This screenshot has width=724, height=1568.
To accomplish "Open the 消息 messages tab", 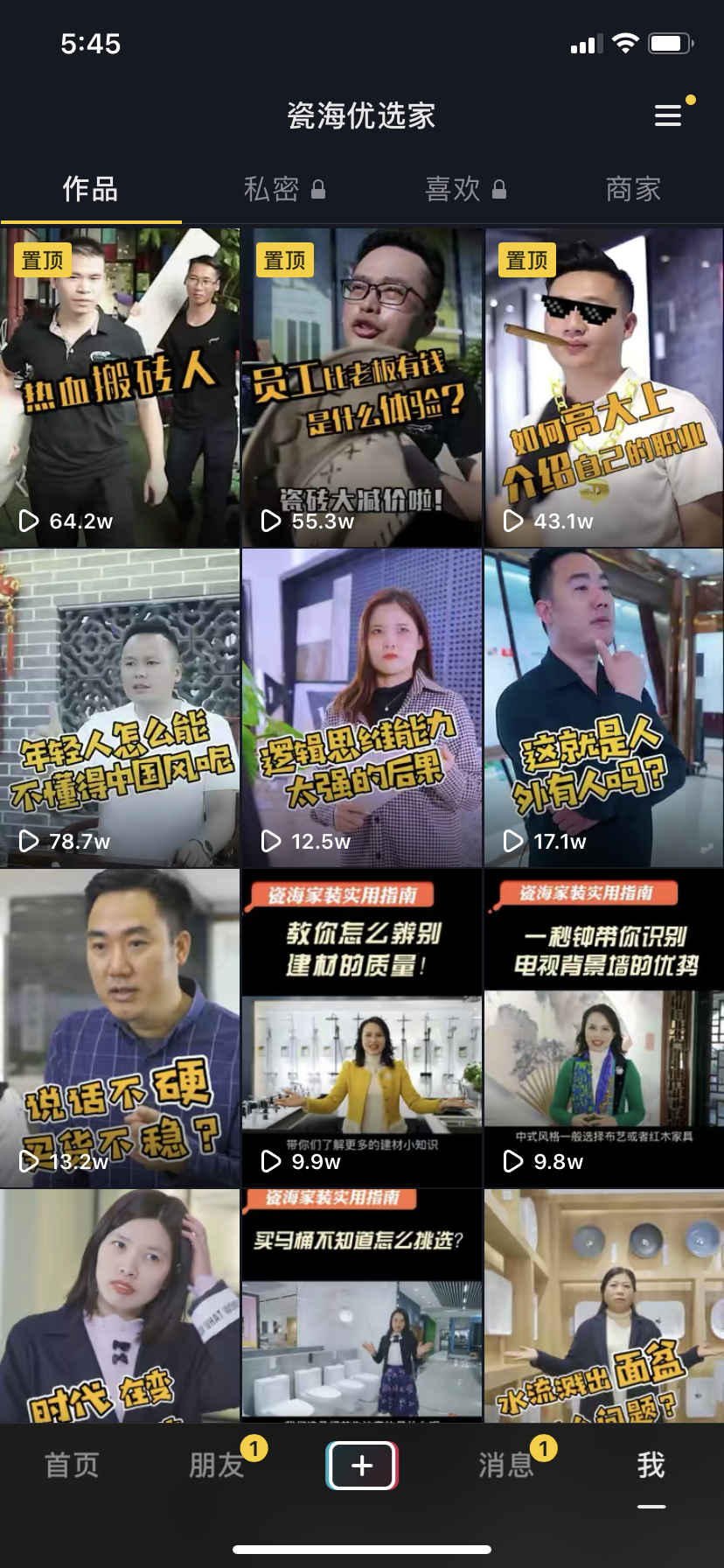I will click(x=506, y=1465).
